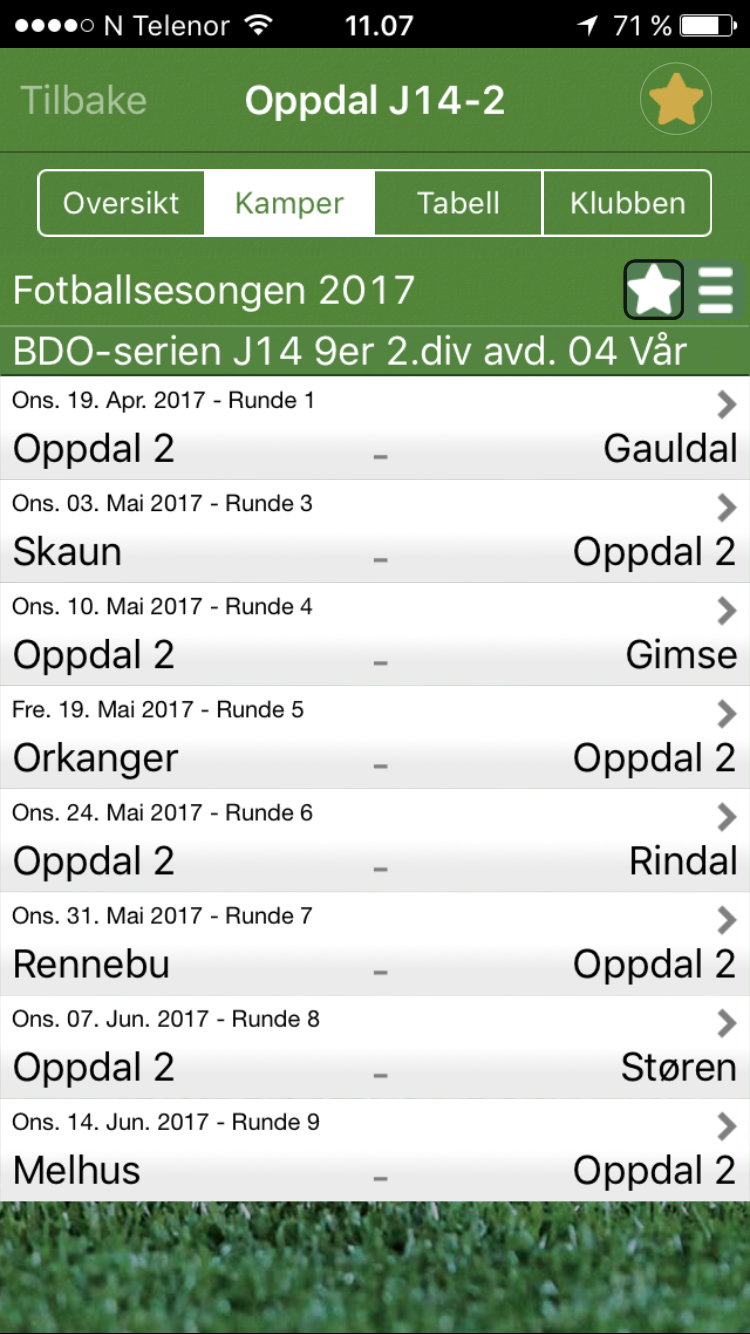This screenshot has width=750, height=1334.
Task: Open the Oversikt tab
Action: tap(121, 202)
